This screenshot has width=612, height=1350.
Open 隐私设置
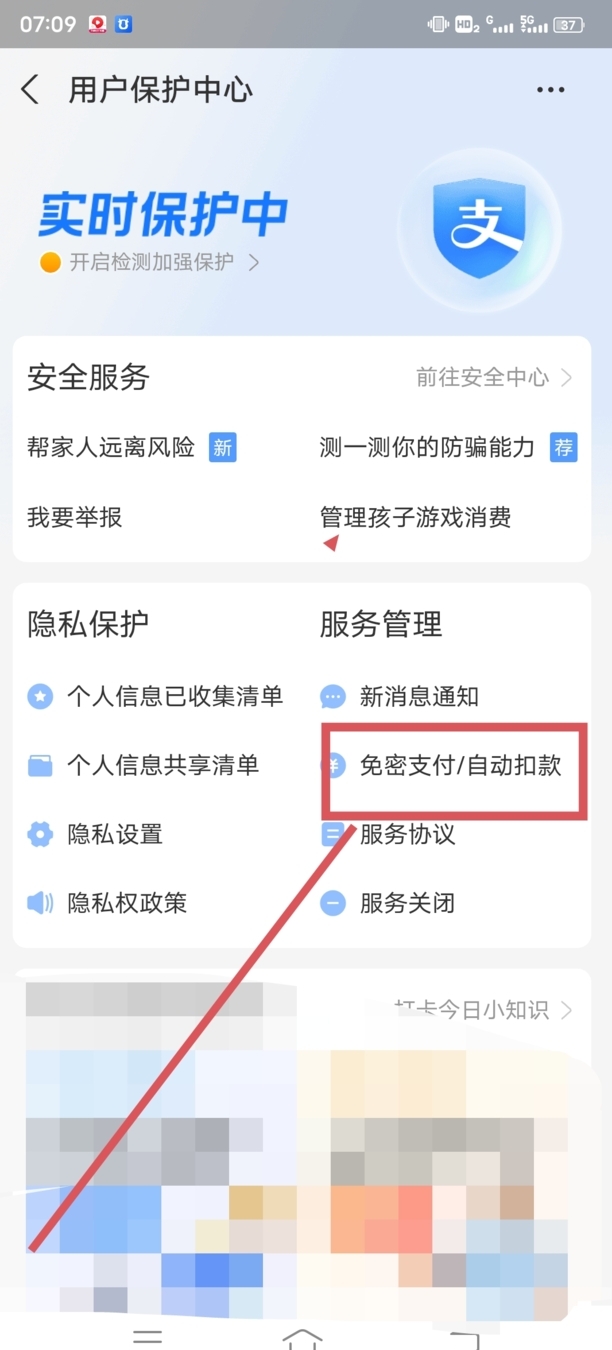point(115,834)
